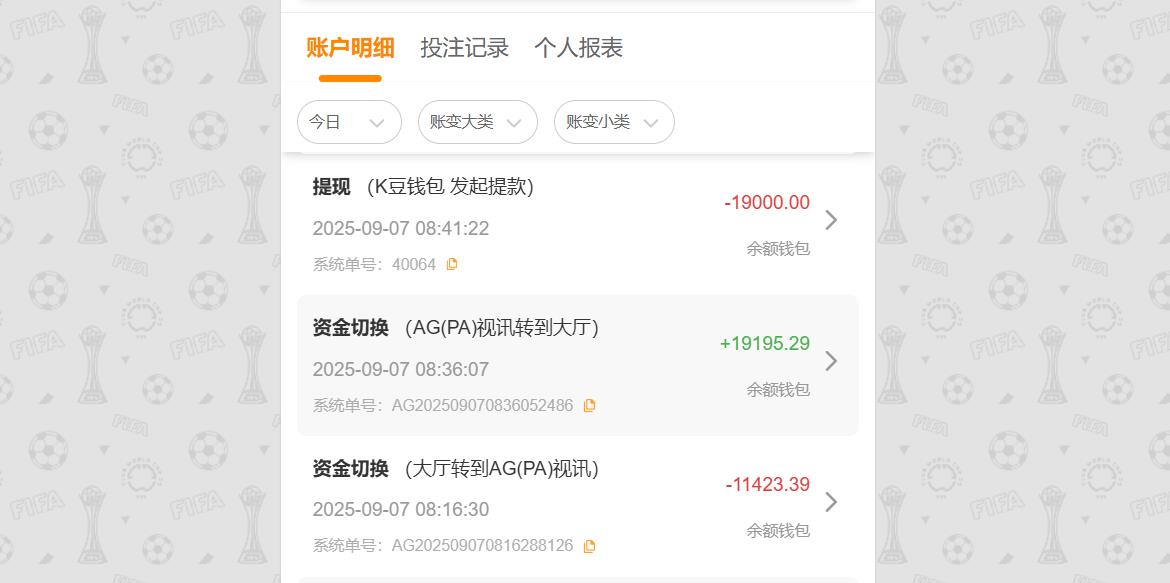Open the 账变大类 filter dropdown
Screen dimensions: 1170x583
[x=477, y=122]
